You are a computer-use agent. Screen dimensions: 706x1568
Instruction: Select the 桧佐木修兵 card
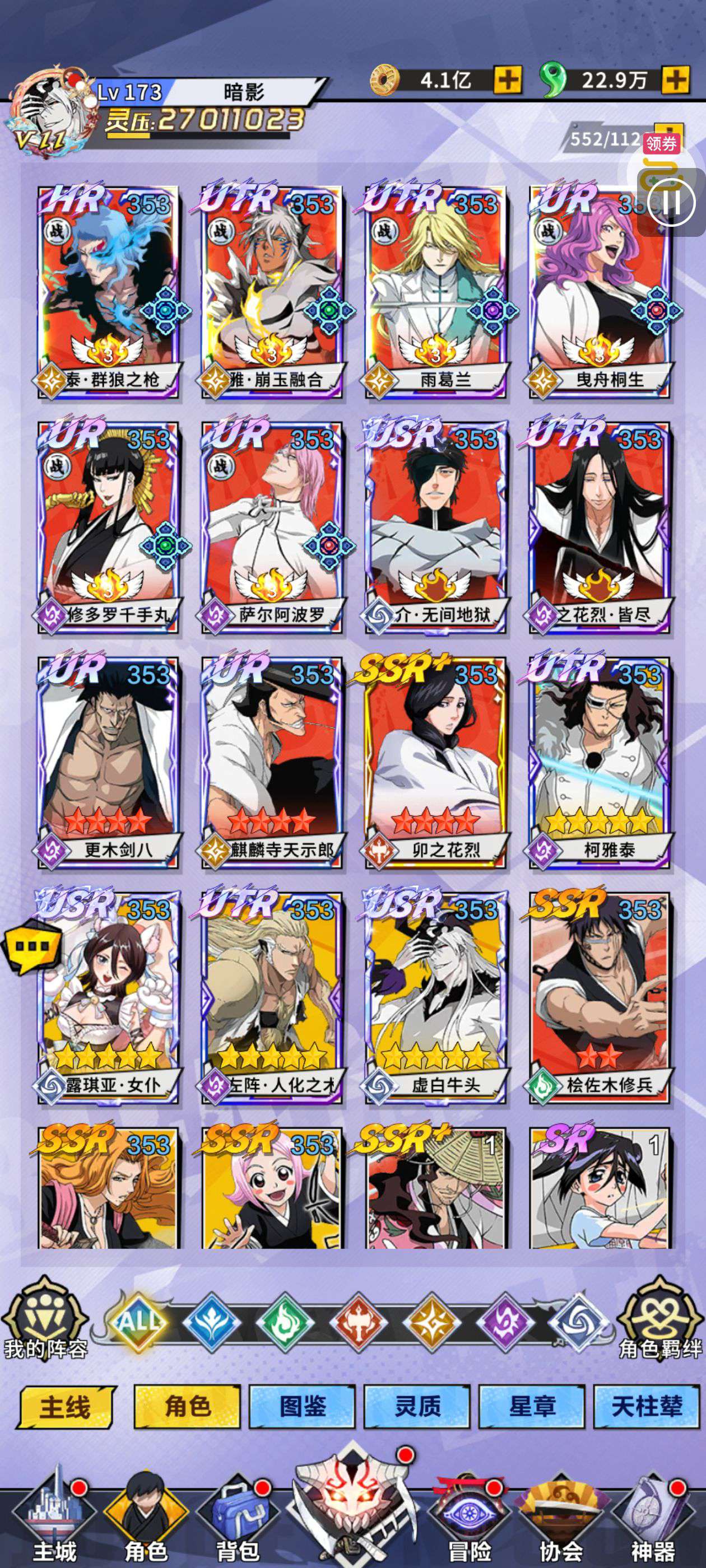(600, 996)
